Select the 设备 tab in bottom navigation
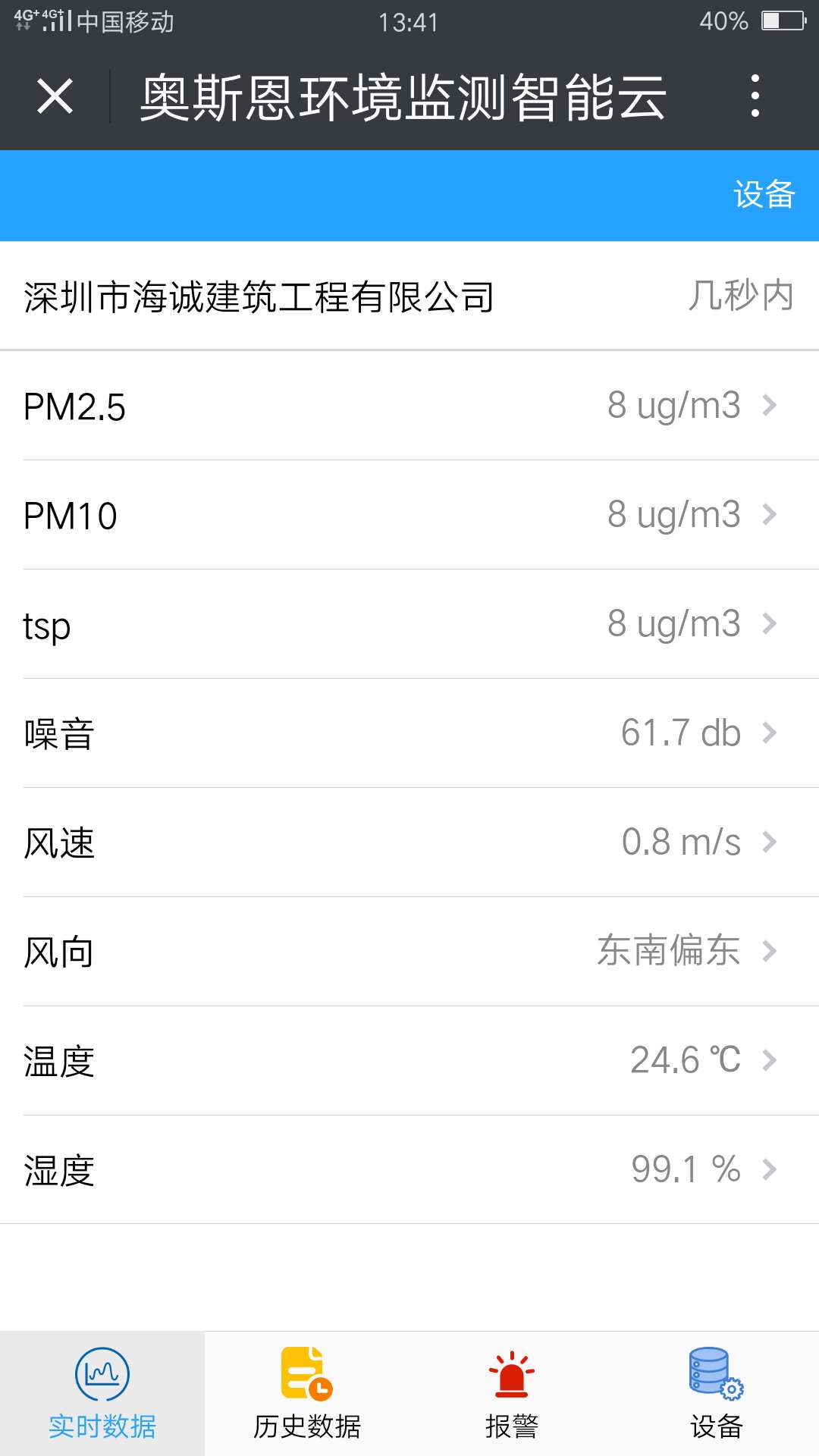819x1456 pixels. pyautogui.click(x=717, y=1394)
